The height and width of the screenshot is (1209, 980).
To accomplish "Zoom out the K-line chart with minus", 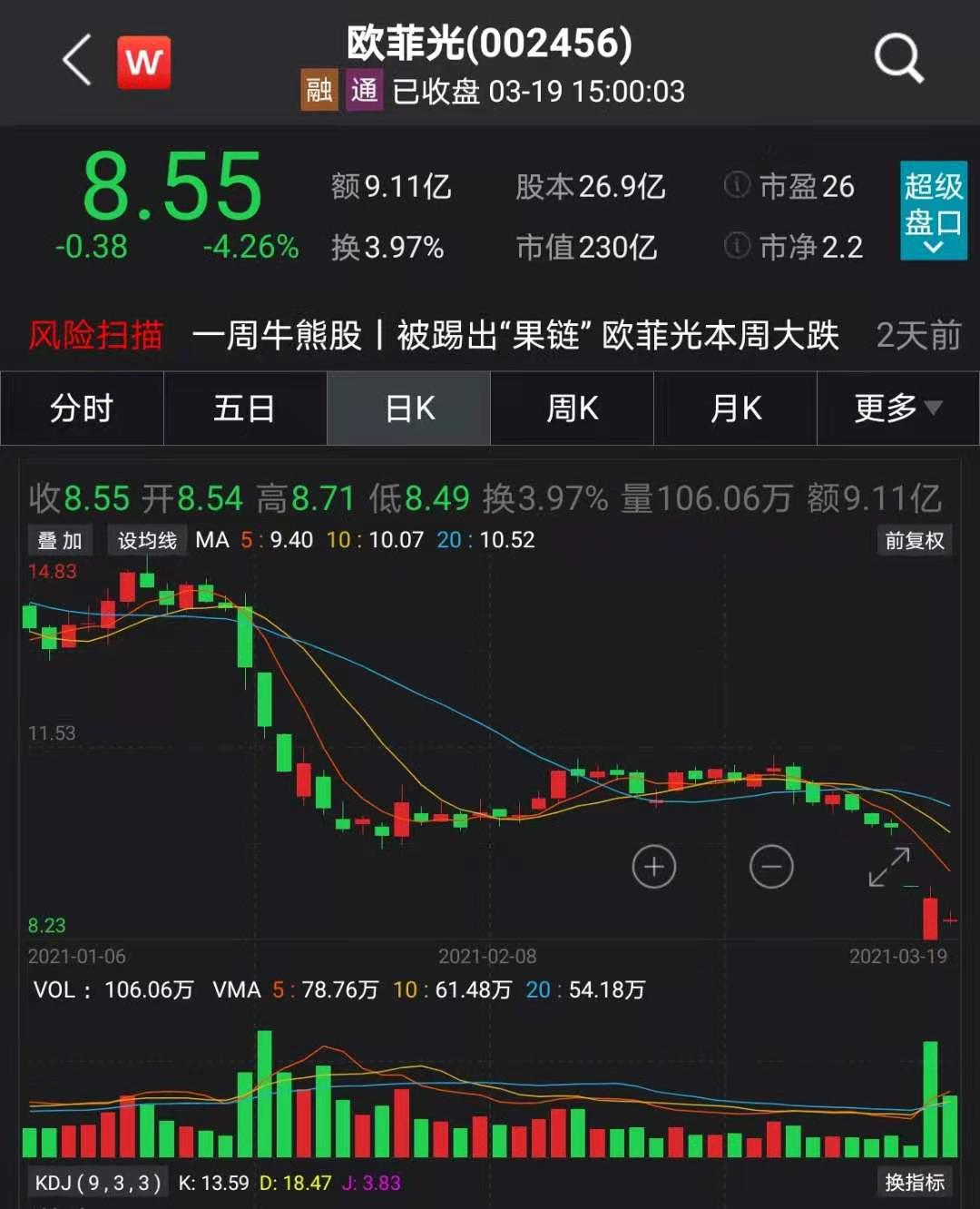I will coord(771,867).
